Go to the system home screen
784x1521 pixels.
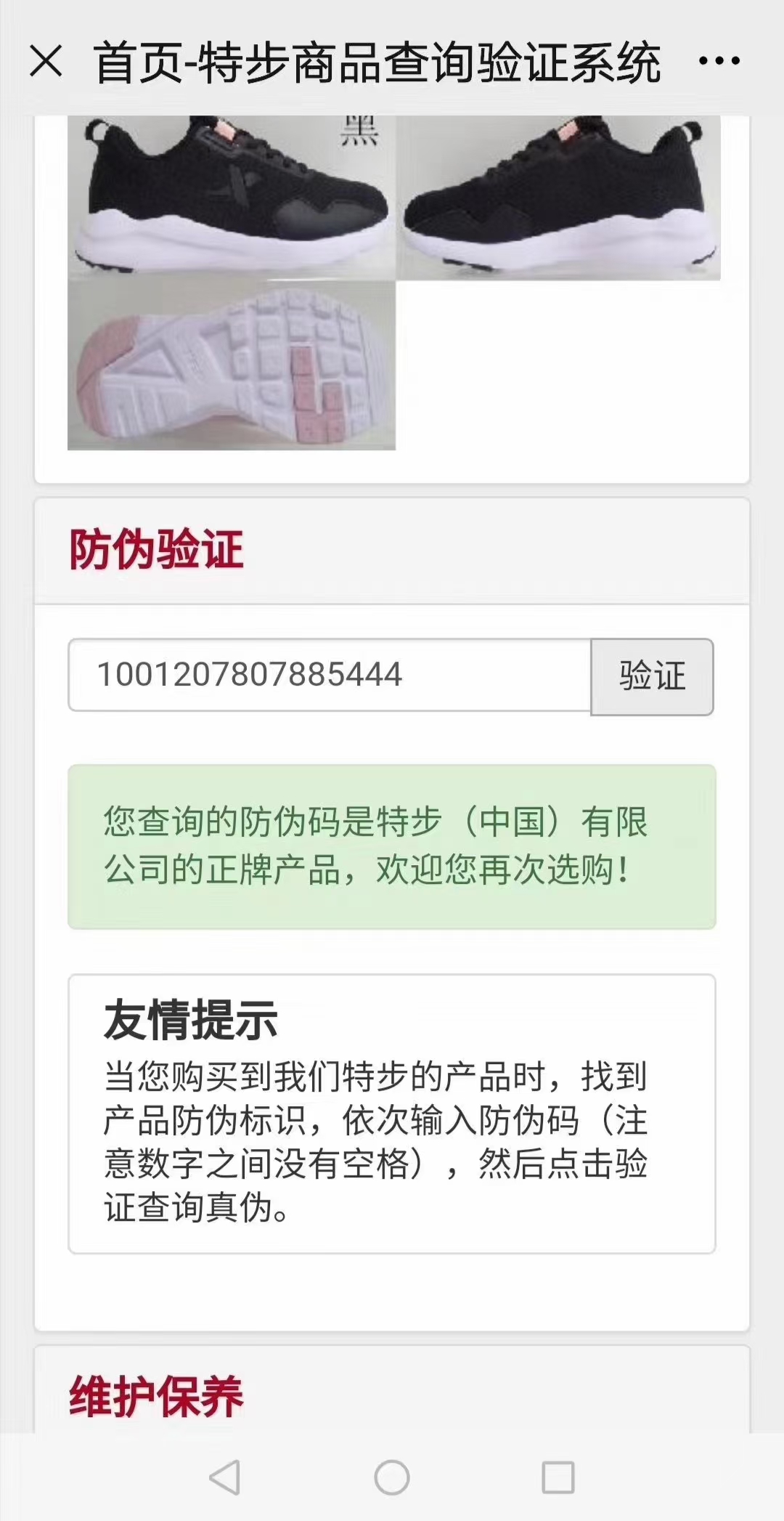392,1477
